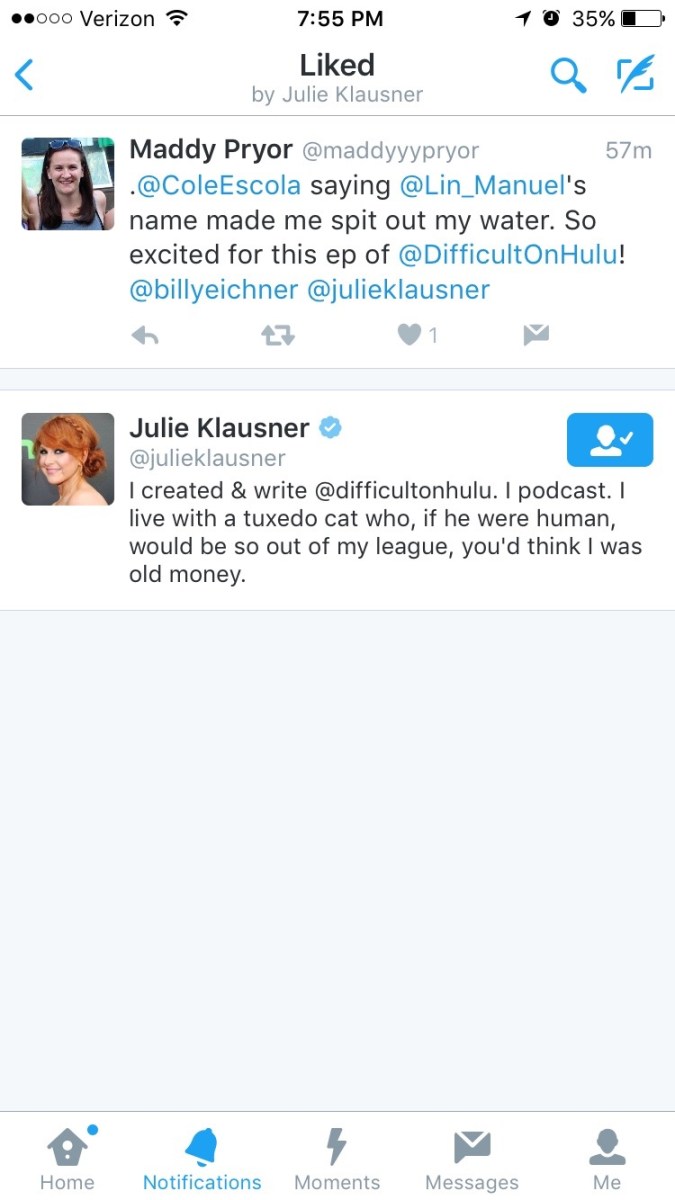Switch to the Me tab
The width and height of the screenshot is (675, 1200).
607,1158
